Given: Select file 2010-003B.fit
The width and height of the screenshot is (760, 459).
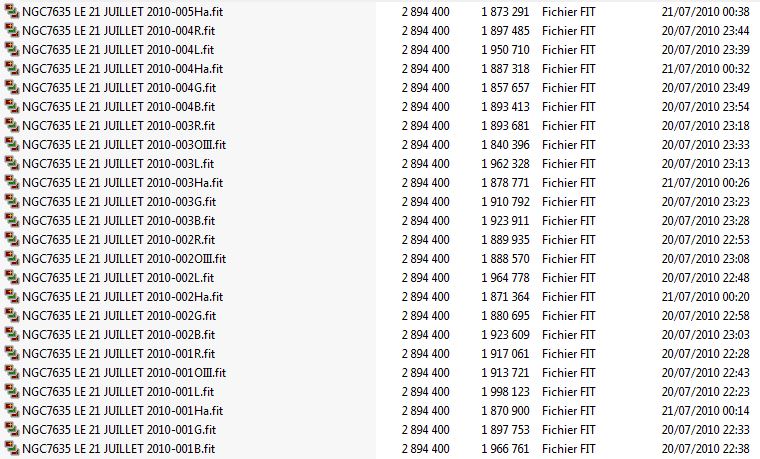Looking at the screenshot, I should [x=118, y=220].
